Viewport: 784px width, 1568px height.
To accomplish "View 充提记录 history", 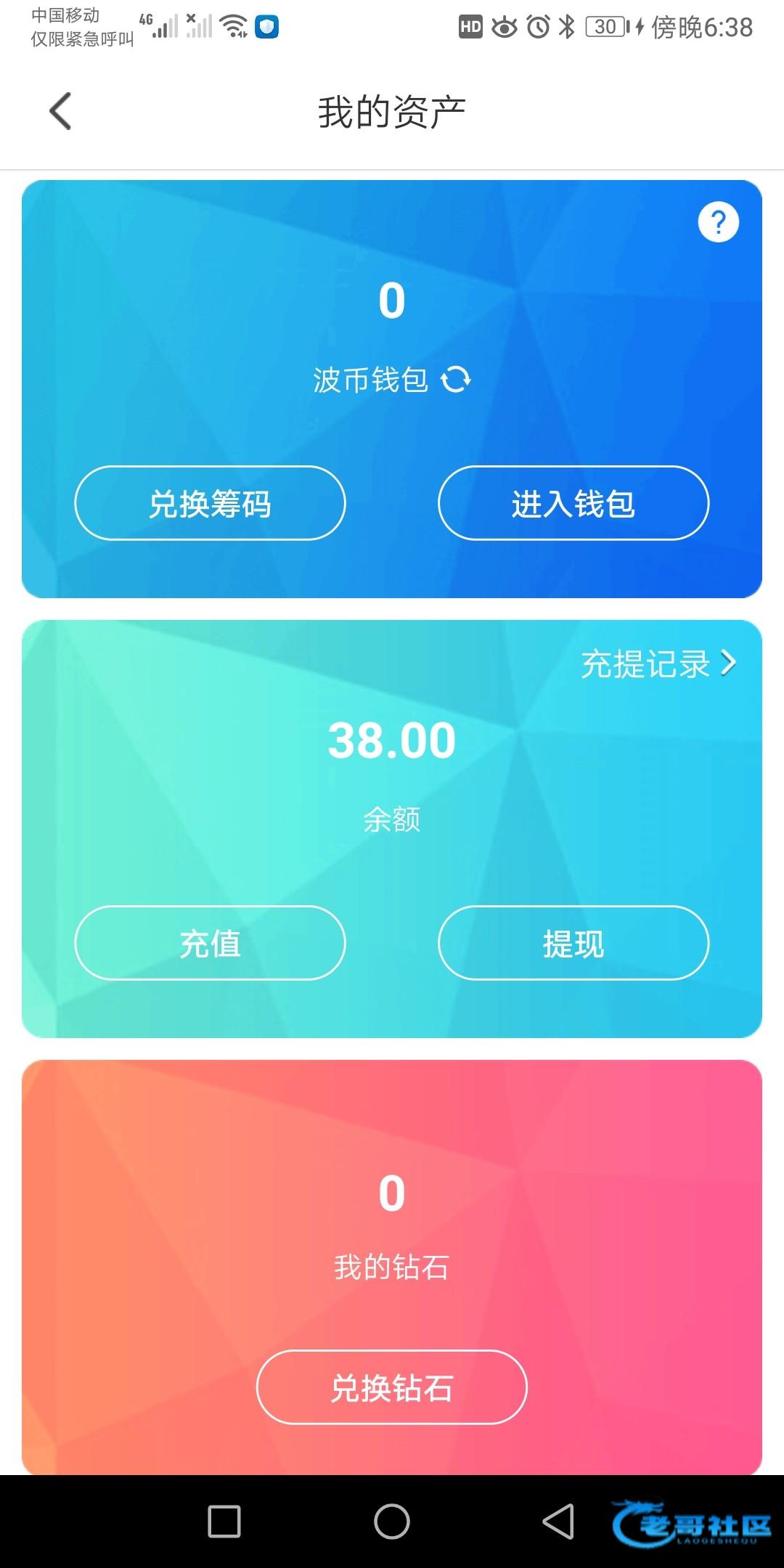I will (658, 663).
